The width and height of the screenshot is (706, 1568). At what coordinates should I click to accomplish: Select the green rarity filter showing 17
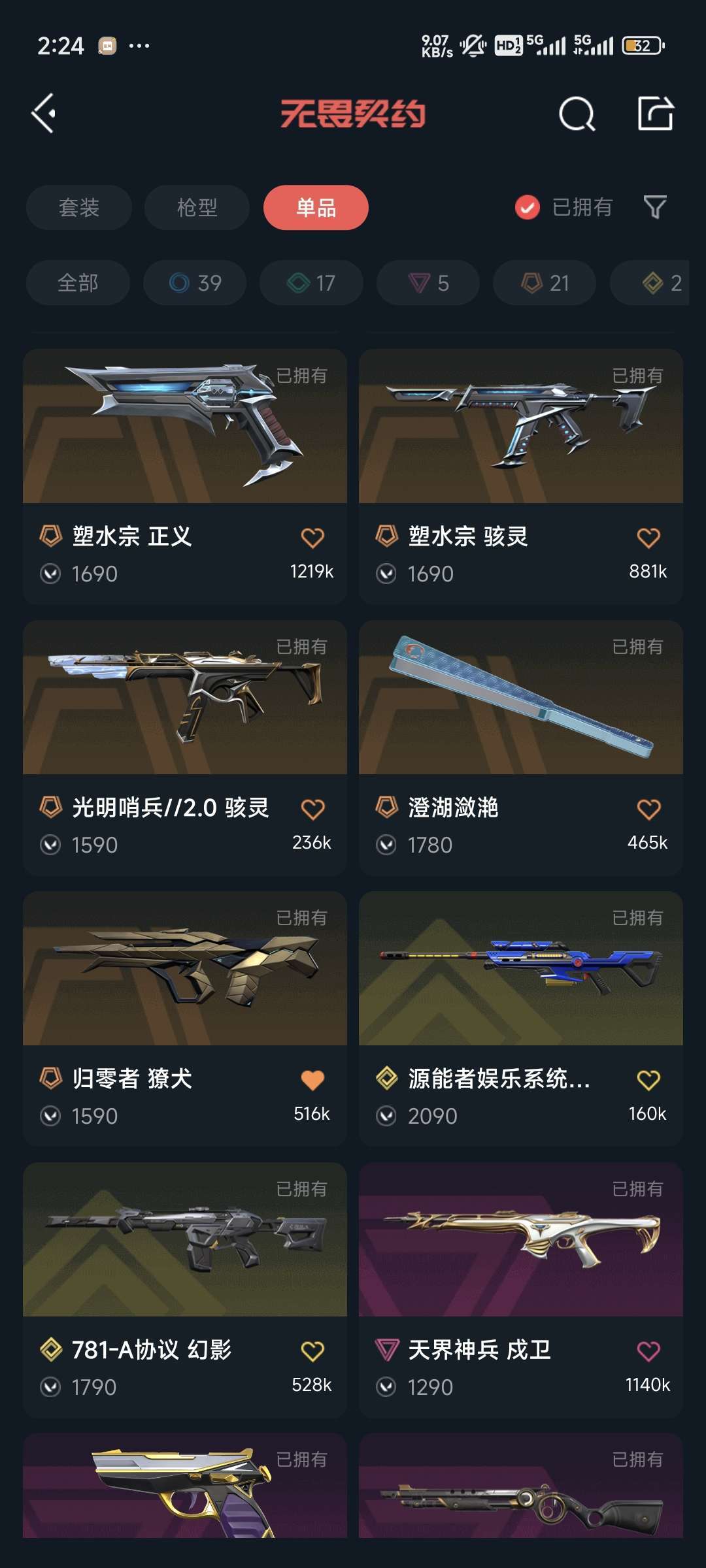tap(310, 283)
